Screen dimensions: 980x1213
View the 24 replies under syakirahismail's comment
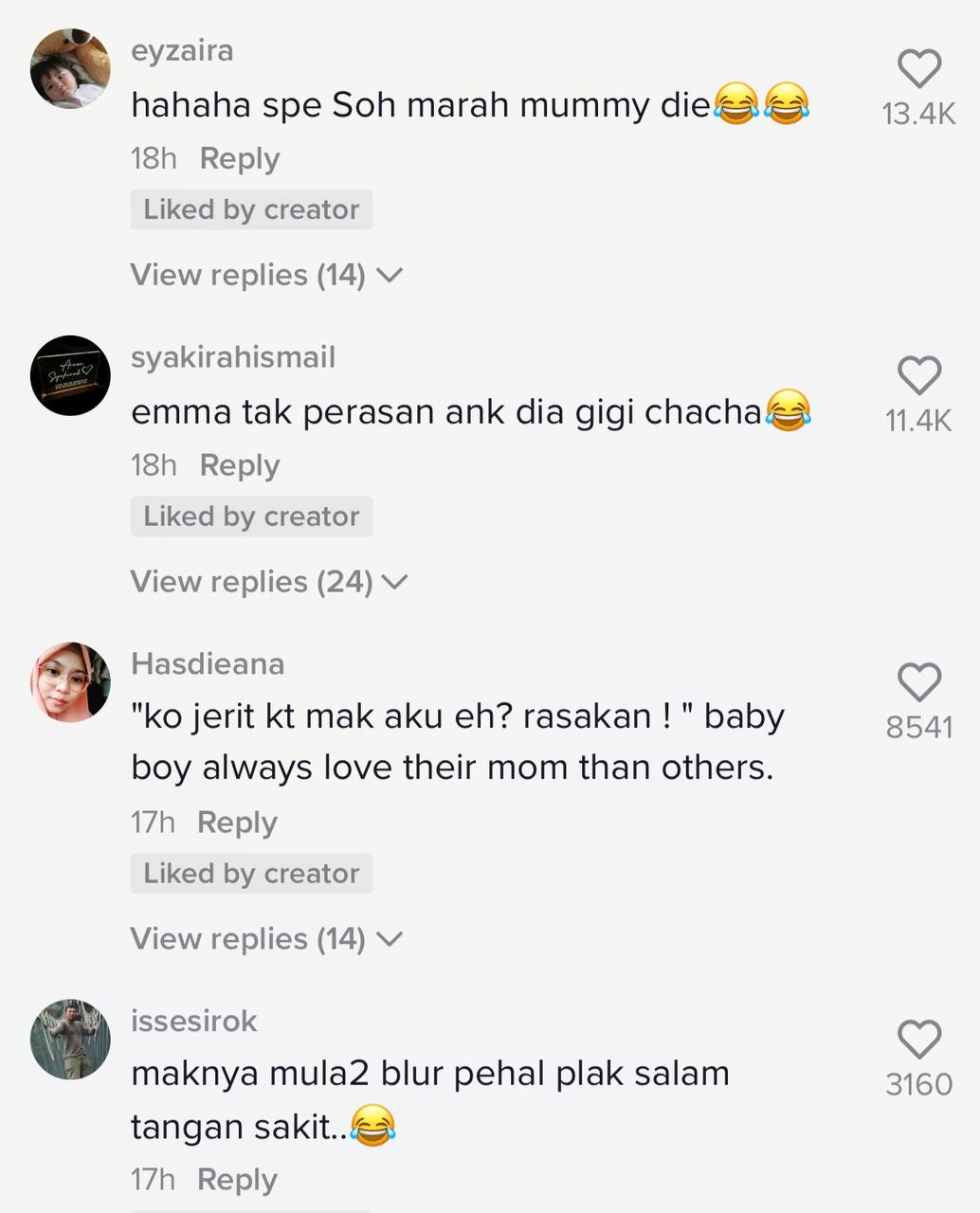click(x=267, y=582)
